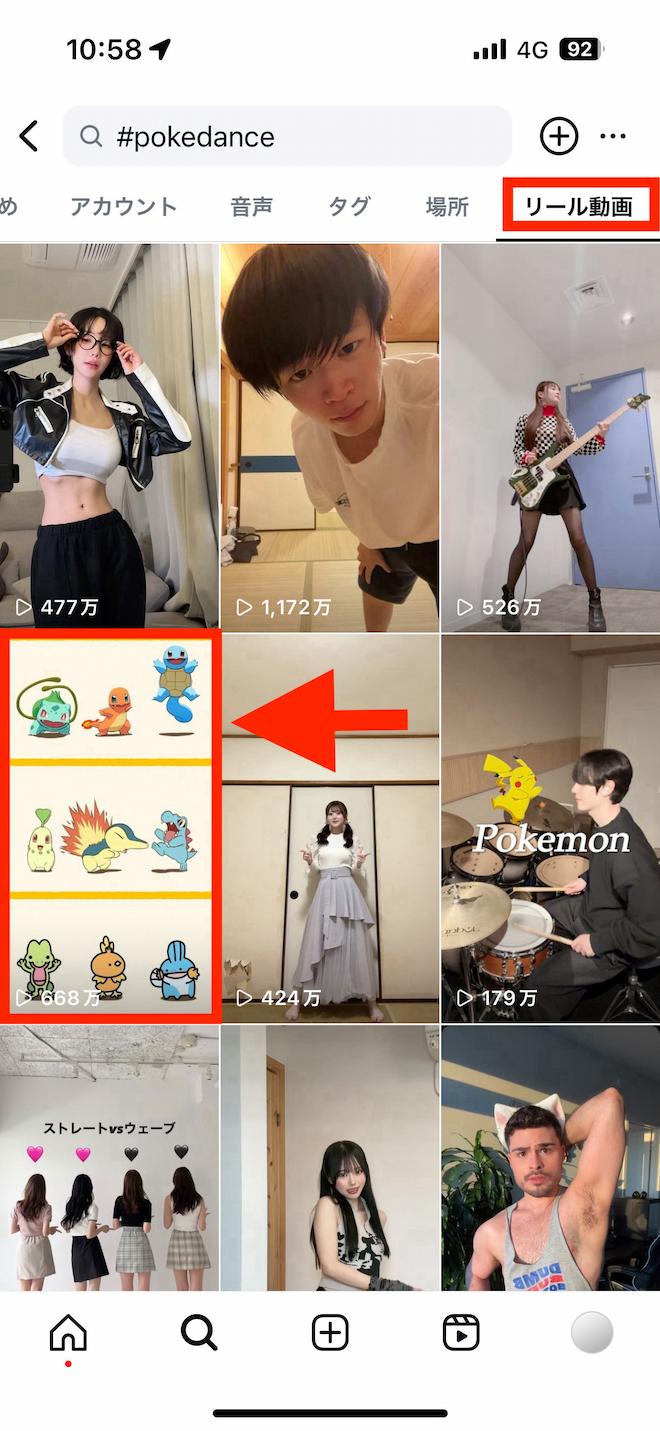The width and height of the screenshot is (660, 1431).
Task: Play the Pokemon drummer reel with 179万 views
Action: (551, 828)
